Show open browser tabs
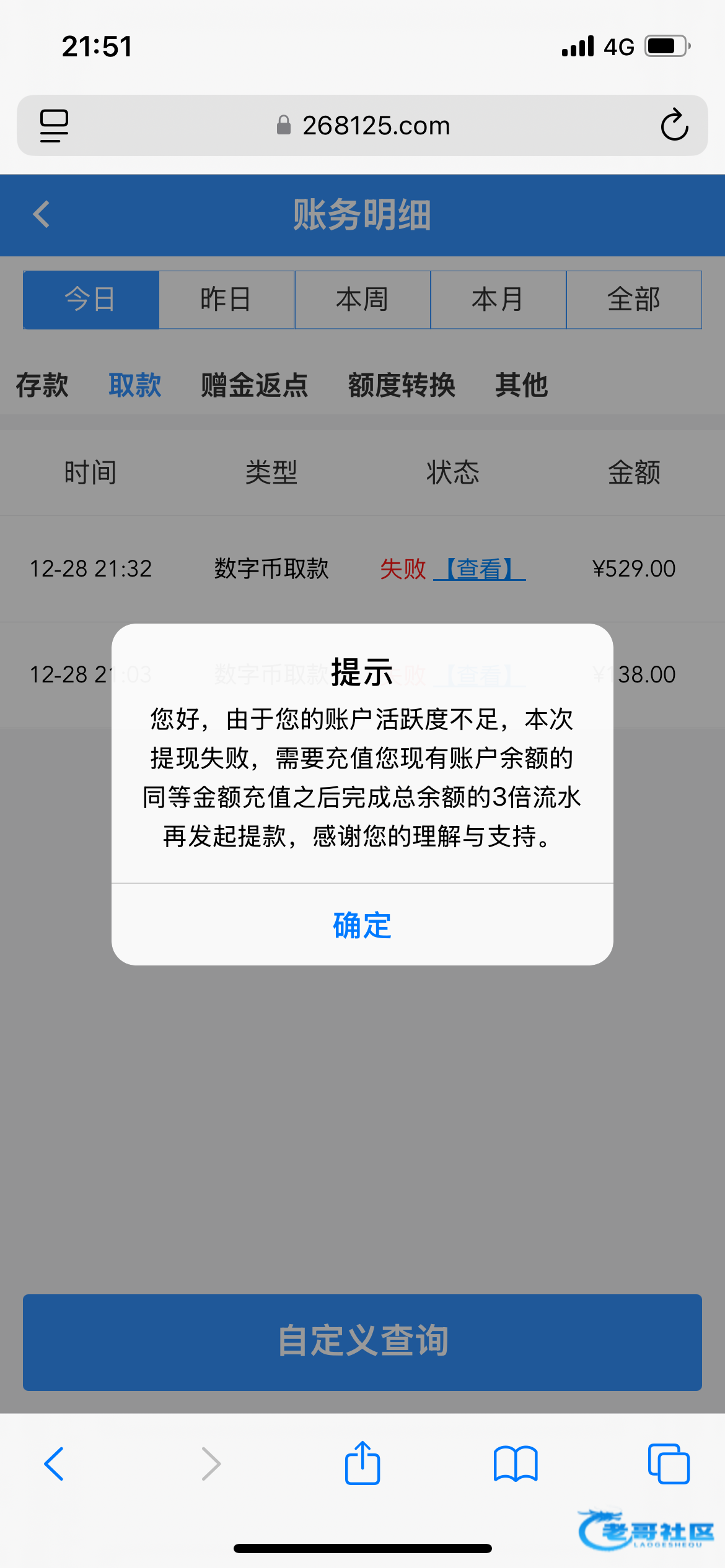Viewport: 725px width, 1568px height. pyautogui.click(x=668, y=1463)
